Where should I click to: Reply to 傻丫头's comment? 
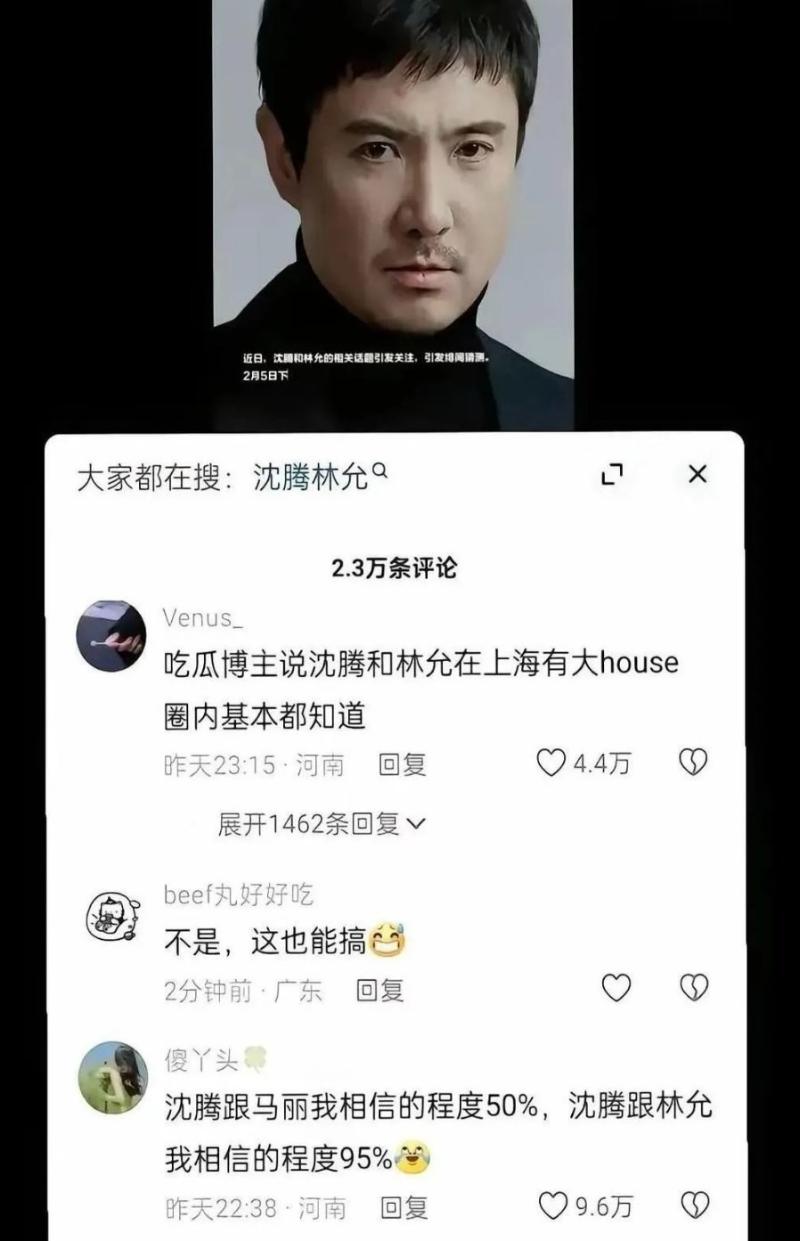(404, 1207)
